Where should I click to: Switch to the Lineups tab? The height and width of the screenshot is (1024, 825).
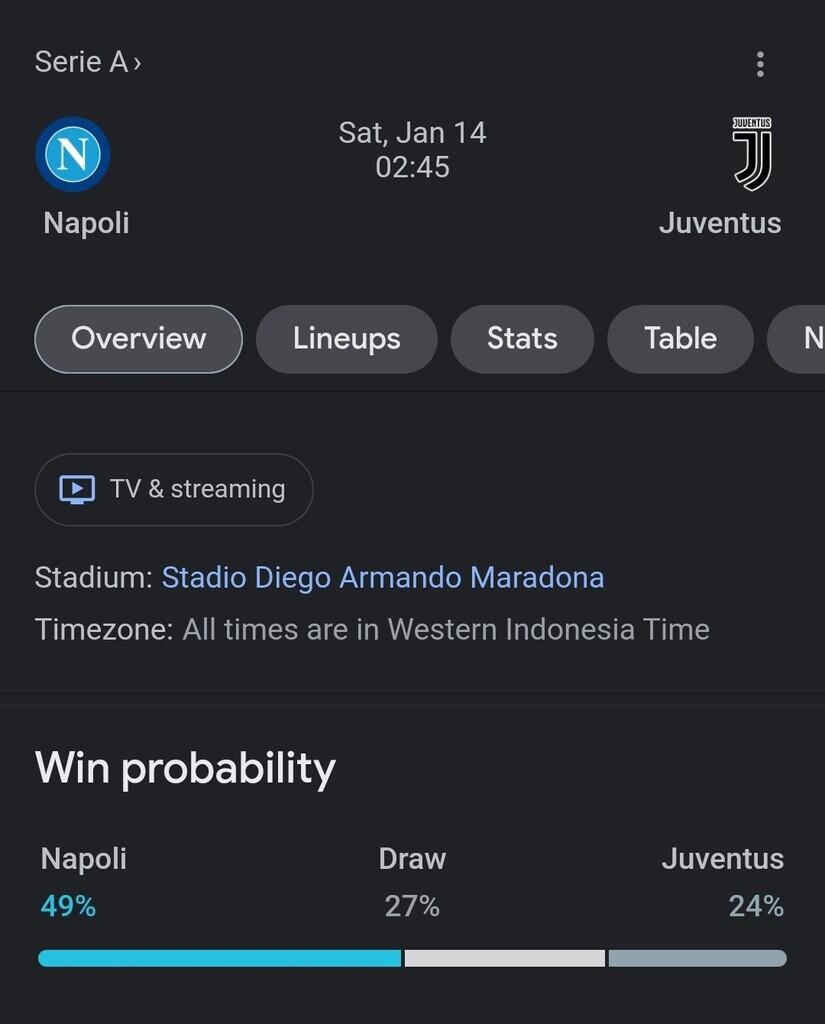346,339
